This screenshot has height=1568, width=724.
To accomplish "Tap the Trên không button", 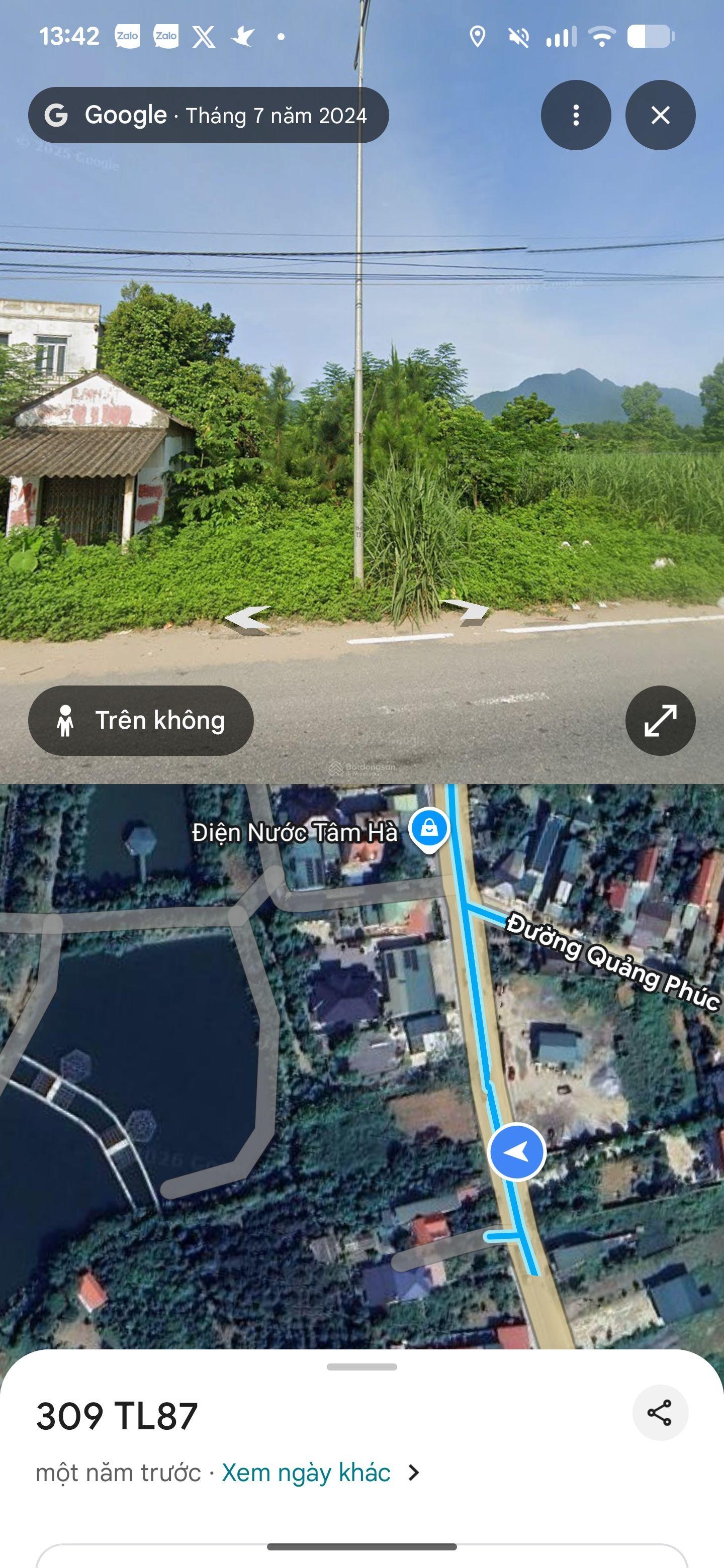I will [x=141, y=720].
